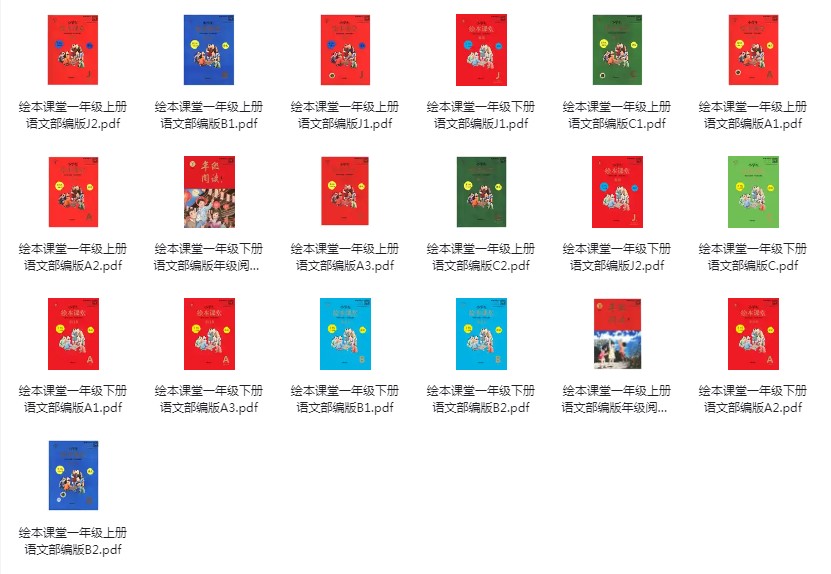This screenshot has height=574, width=831.
Task: Open 一年级上册语文部编版J2.pdf
Action: click(x=72, y=50)
